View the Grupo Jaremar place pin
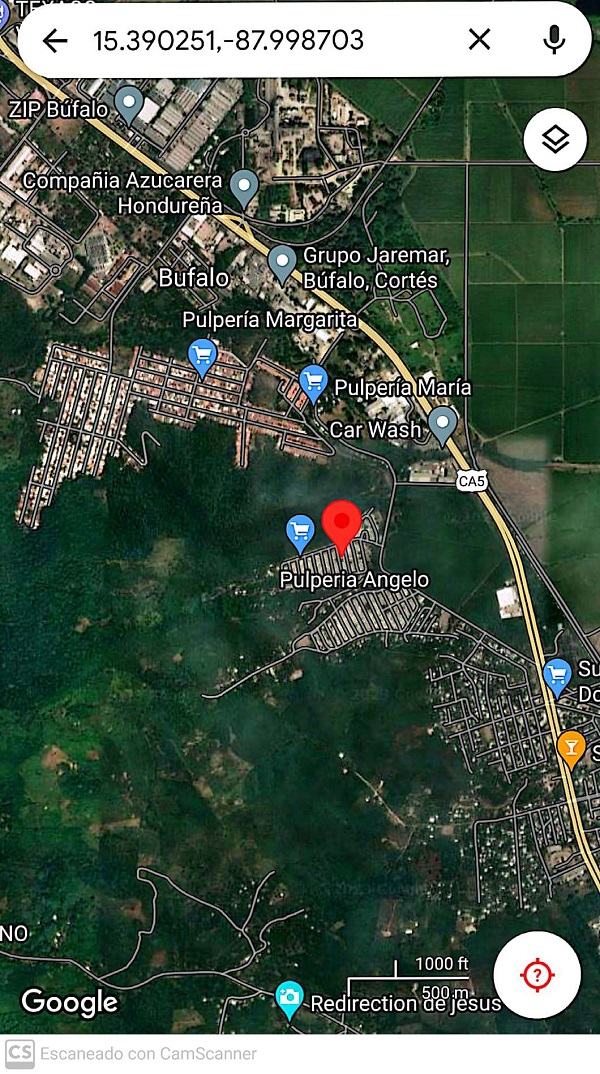The height and width of the screenshot is (1074, 600). pos(283,263)
